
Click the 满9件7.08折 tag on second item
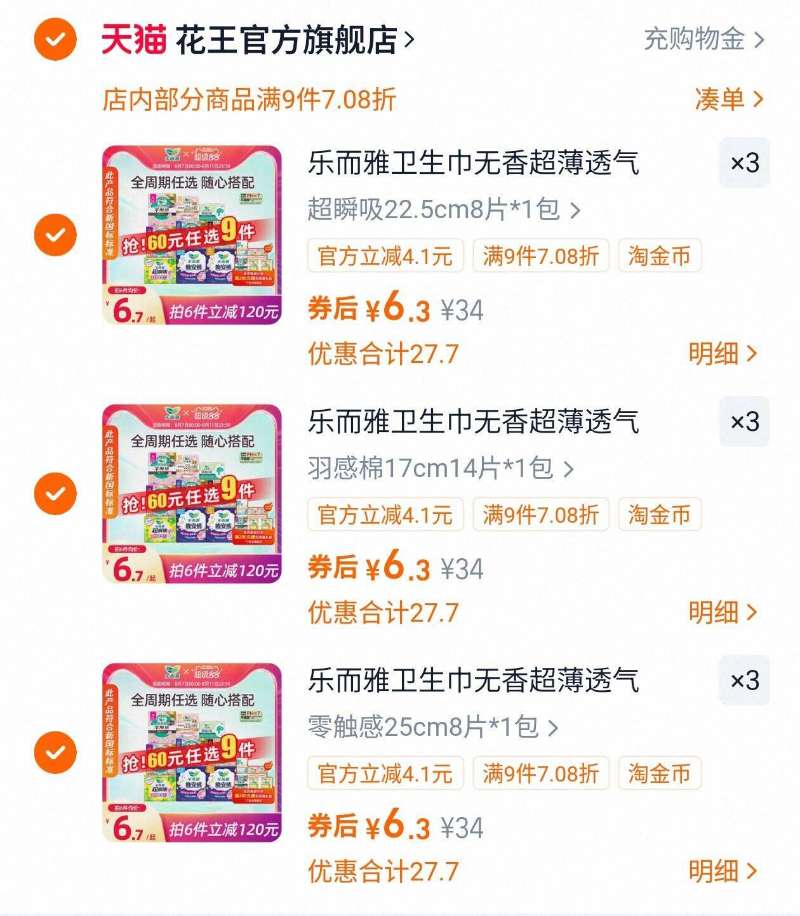coord(540,517)
